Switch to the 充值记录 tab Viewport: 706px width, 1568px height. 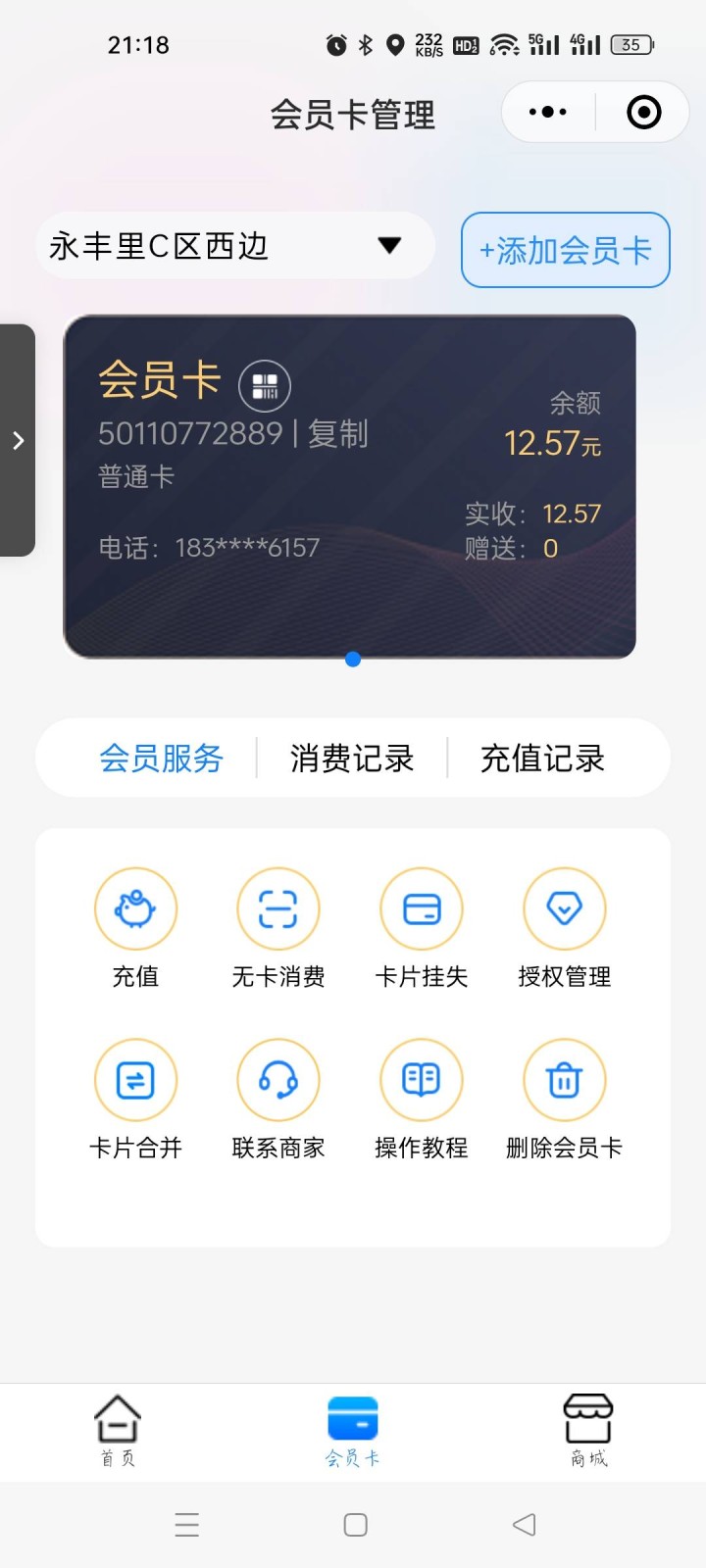pos(542,758)
